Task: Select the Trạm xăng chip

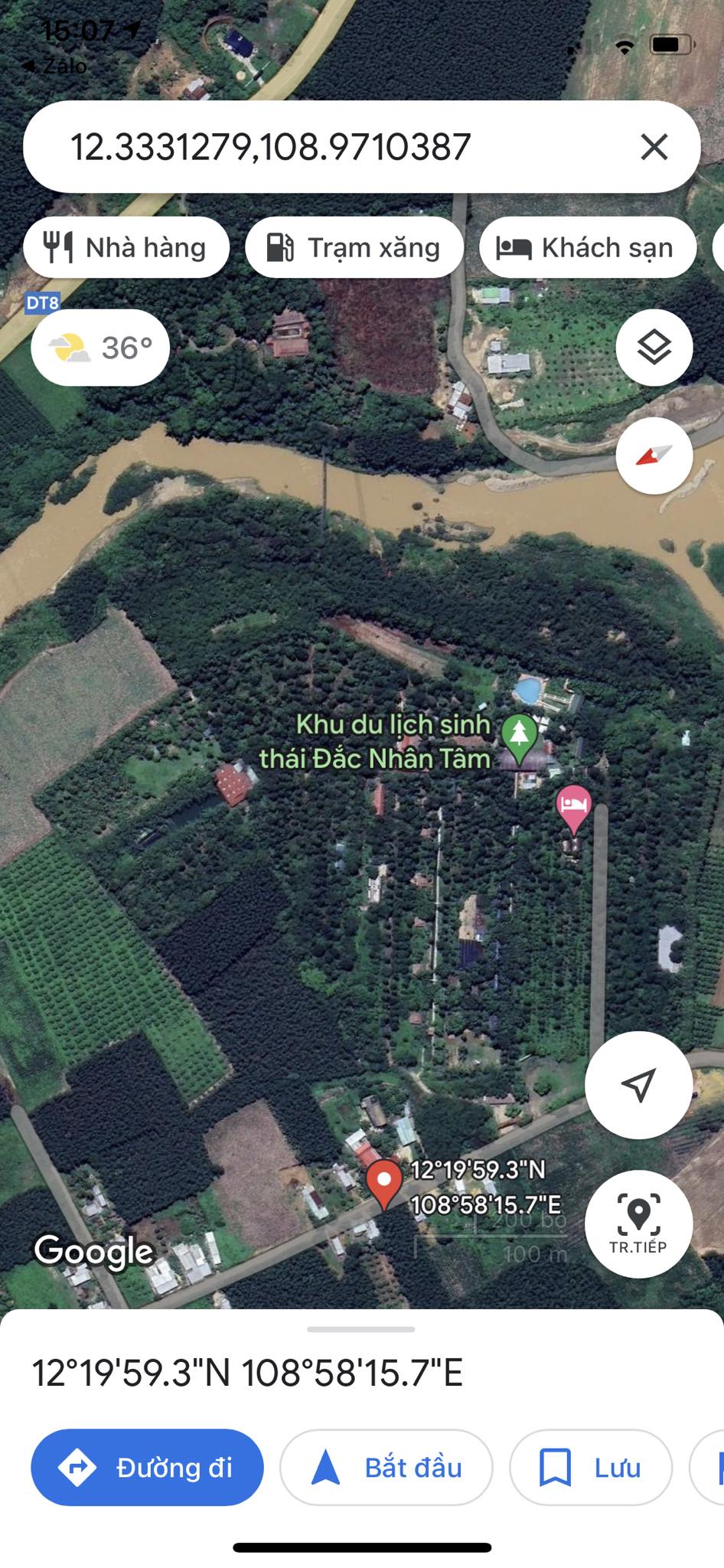Action: click(x=354, y=248)
